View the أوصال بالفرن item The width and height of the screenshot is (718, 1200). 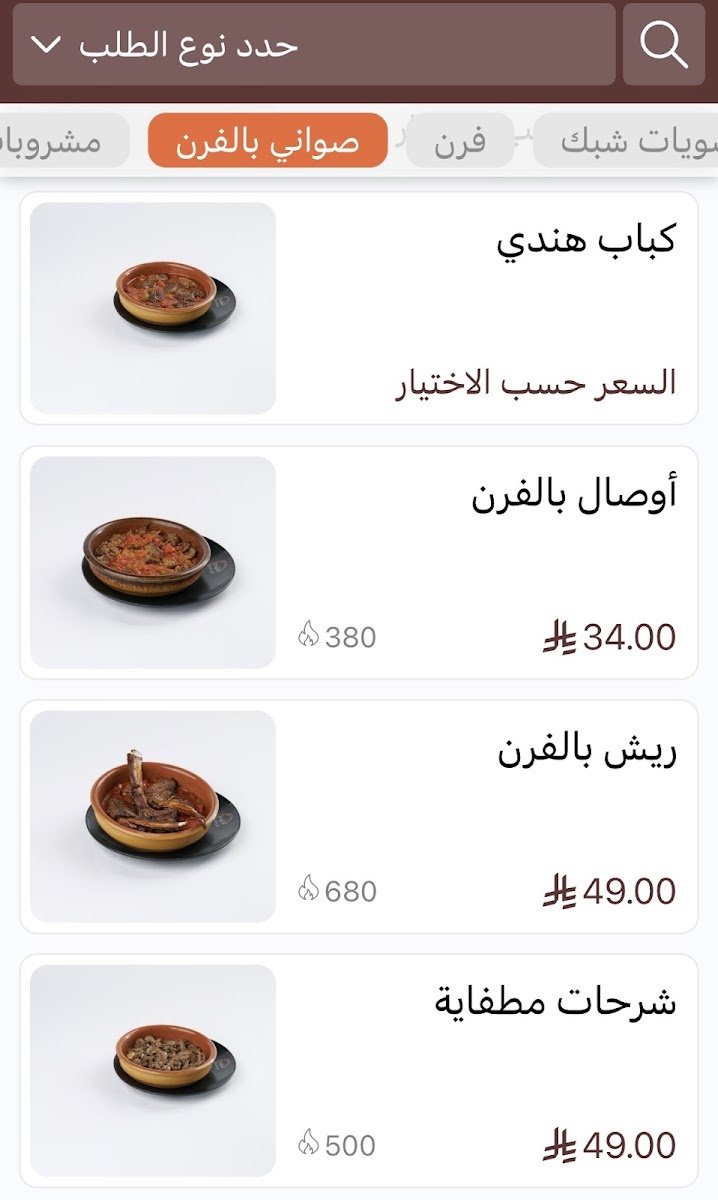click(359, 562)
